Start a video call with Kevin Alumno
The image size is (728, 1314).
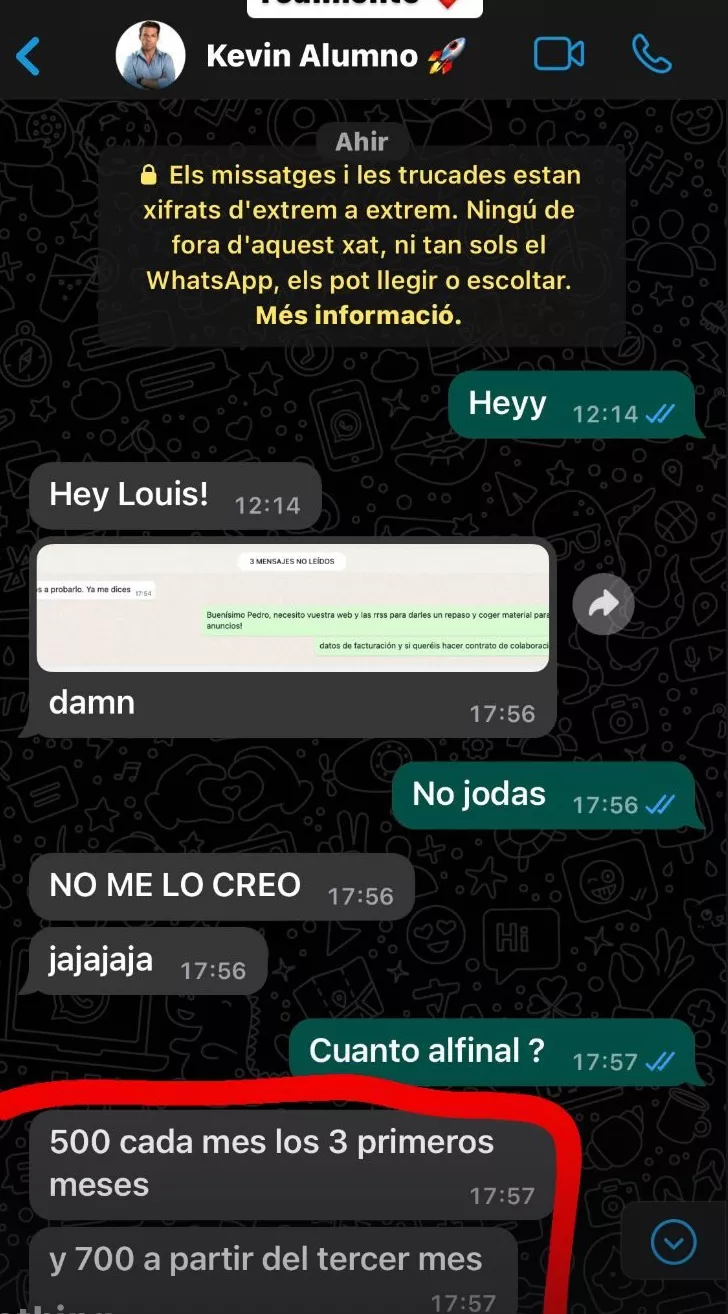pos(559,54)
